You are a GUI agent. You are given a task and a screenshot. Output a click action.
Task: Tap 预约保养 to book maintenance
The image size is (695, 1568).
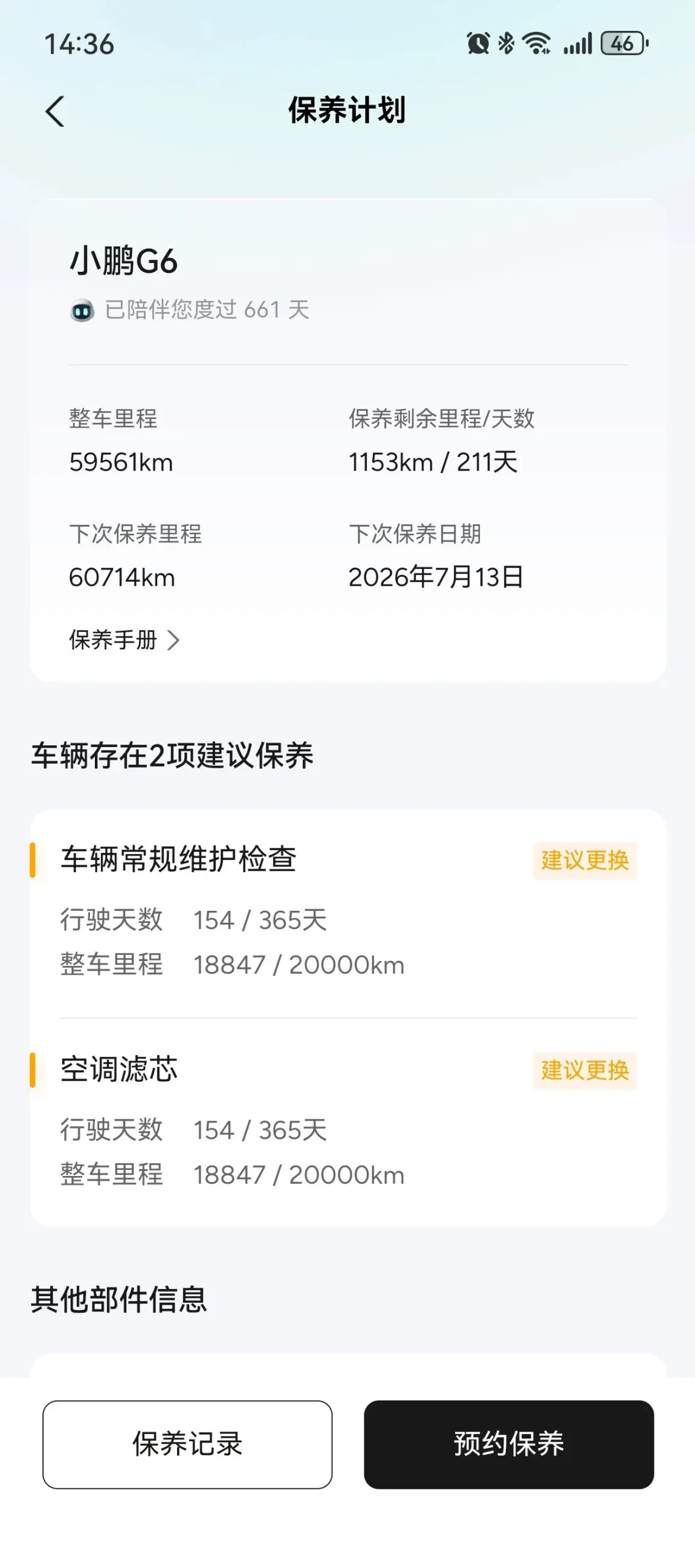pyautogui.click(x=509, y=1444)
